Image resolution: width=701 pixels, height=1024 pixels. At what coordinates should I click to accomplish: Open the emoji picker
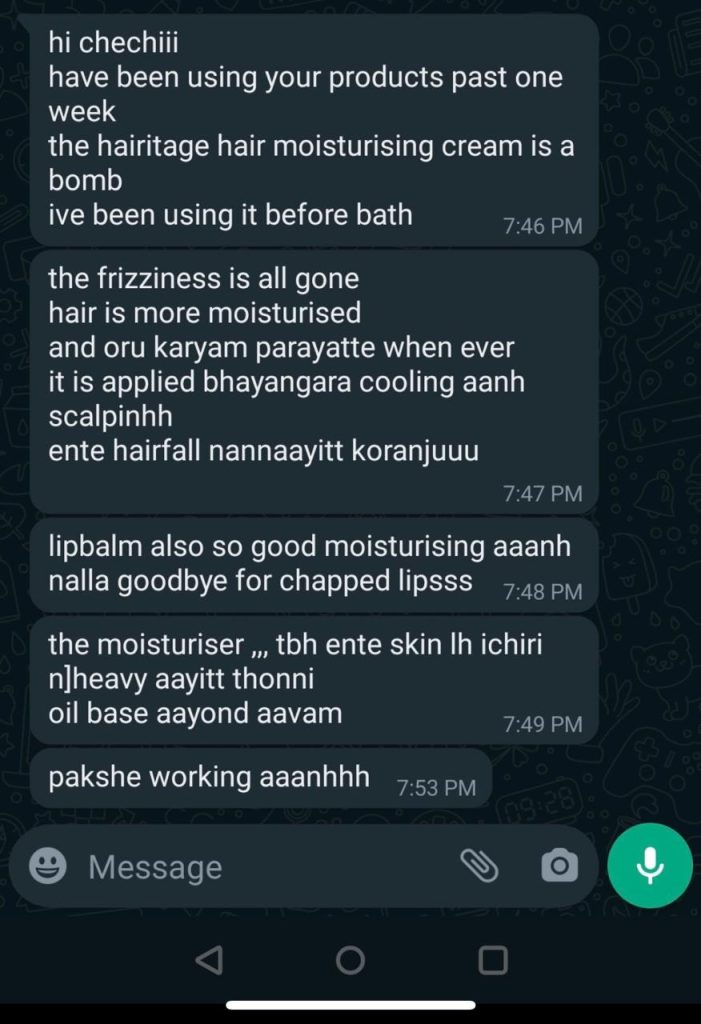(x=48, y=866)
